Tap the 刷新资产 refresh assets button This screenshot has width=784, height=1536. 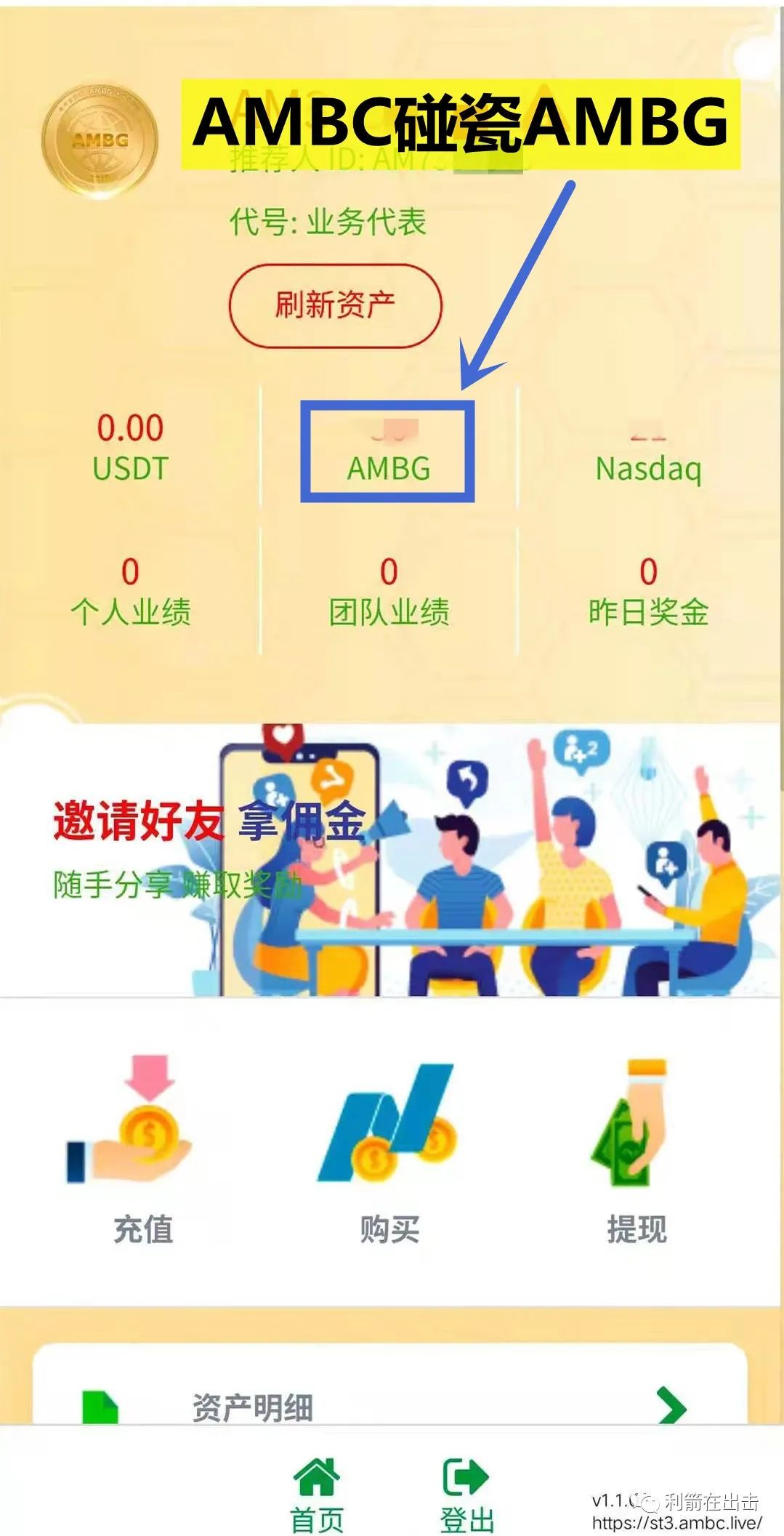coord(335,305)
